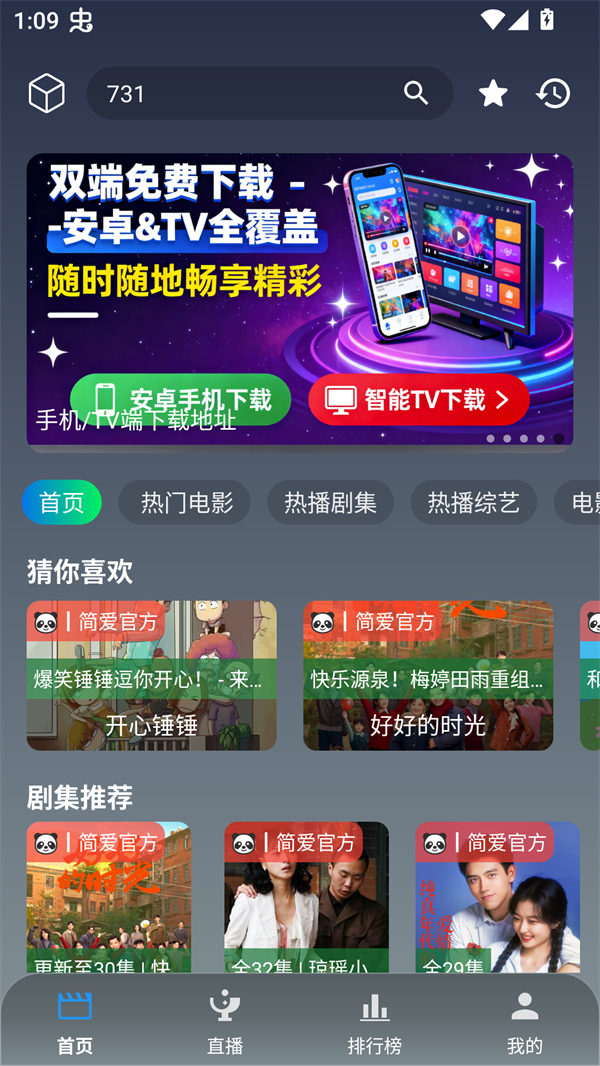This screenshot has width=600, height=1066.
Task: Tap the 首页 bottom navigation tab
Action: point(75,1022)
